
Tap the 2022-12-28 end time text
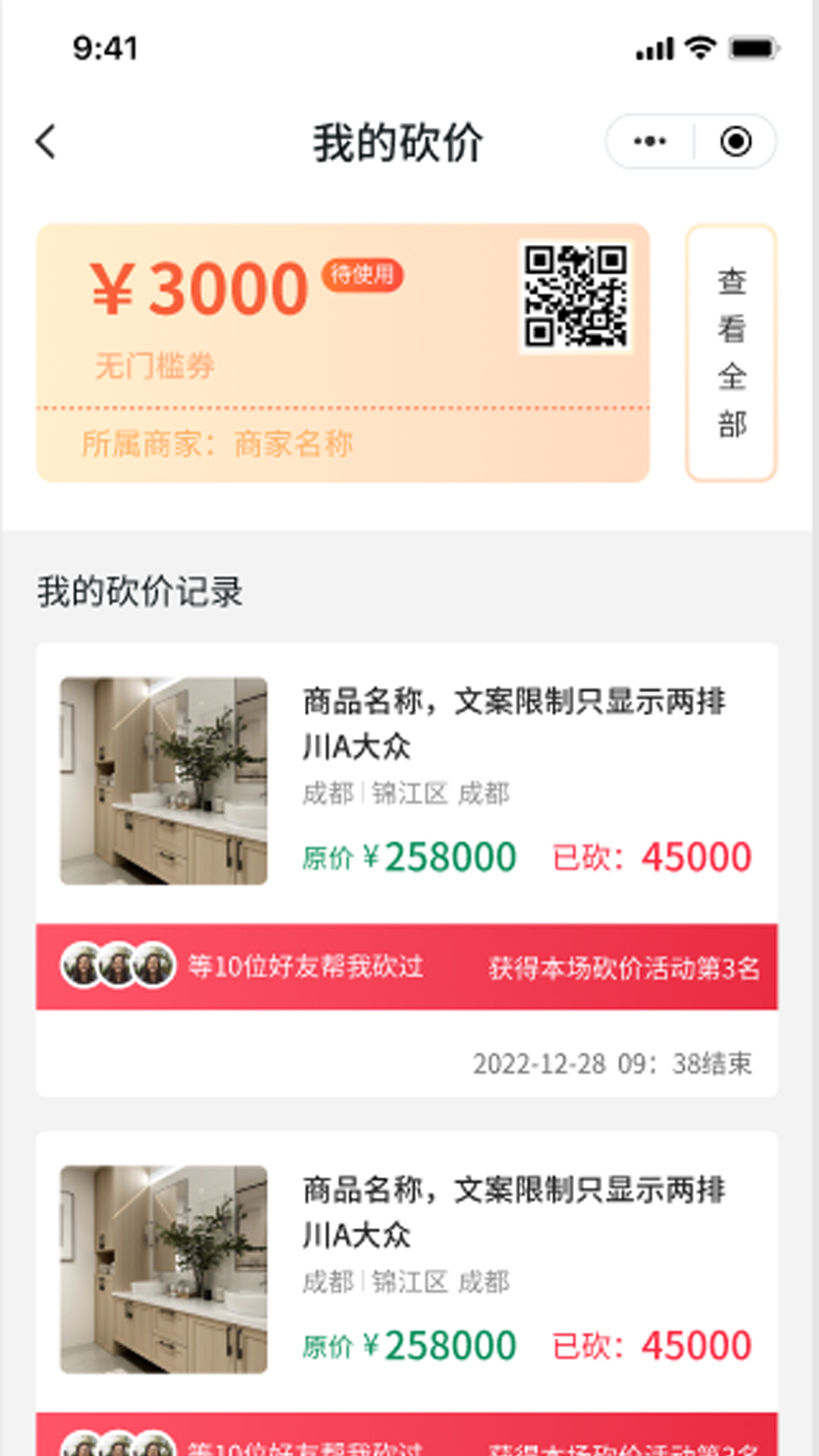614,1062
